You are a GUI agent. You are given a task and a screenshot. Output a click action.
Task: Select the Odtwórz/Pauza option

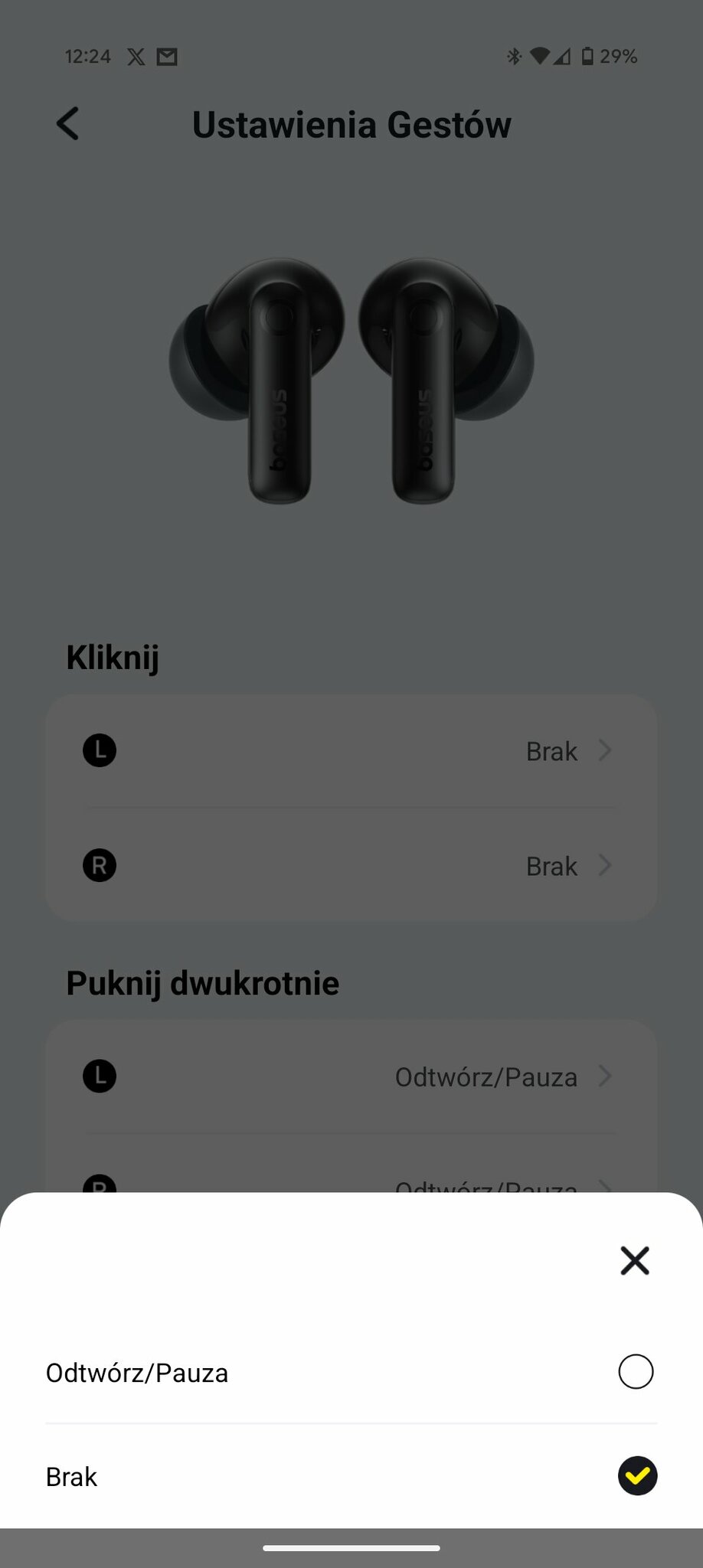[x=351, y=1372]
